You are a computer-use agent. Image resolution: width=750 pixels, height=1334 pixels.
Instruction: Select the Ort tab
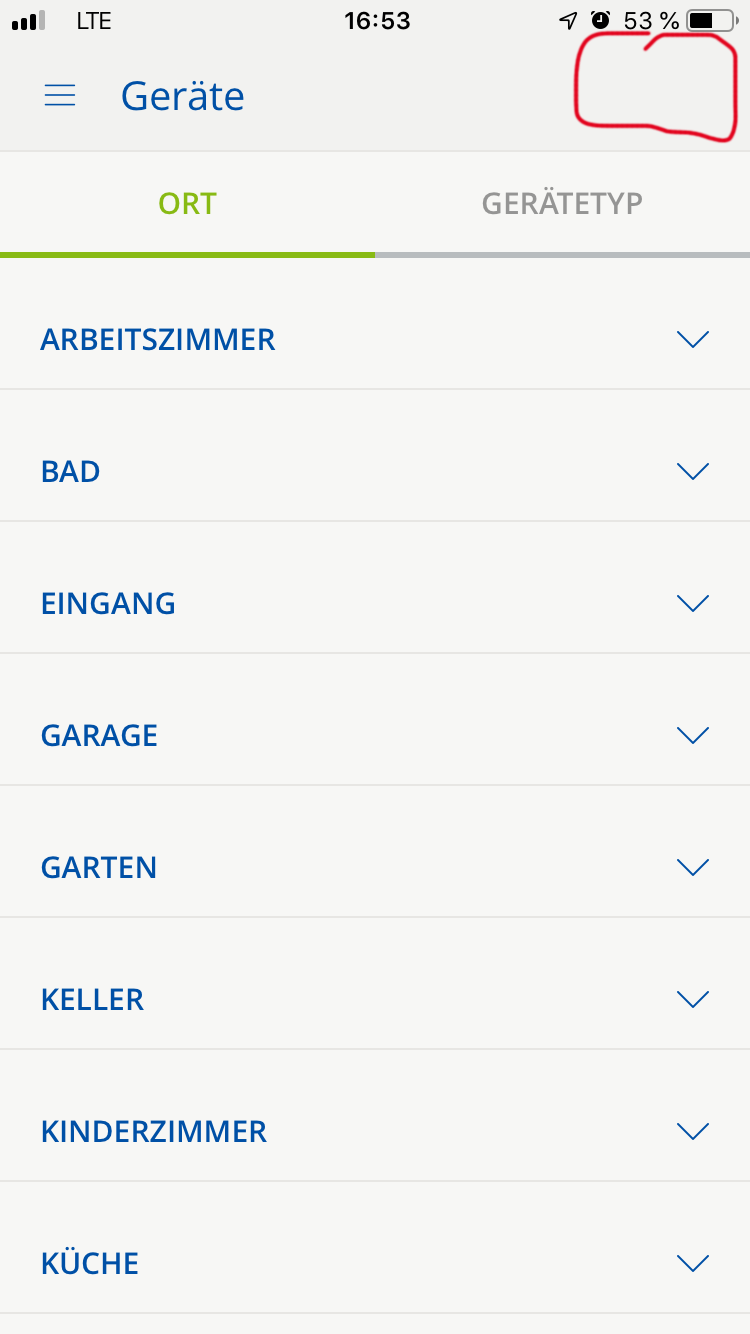coord(187,204)
